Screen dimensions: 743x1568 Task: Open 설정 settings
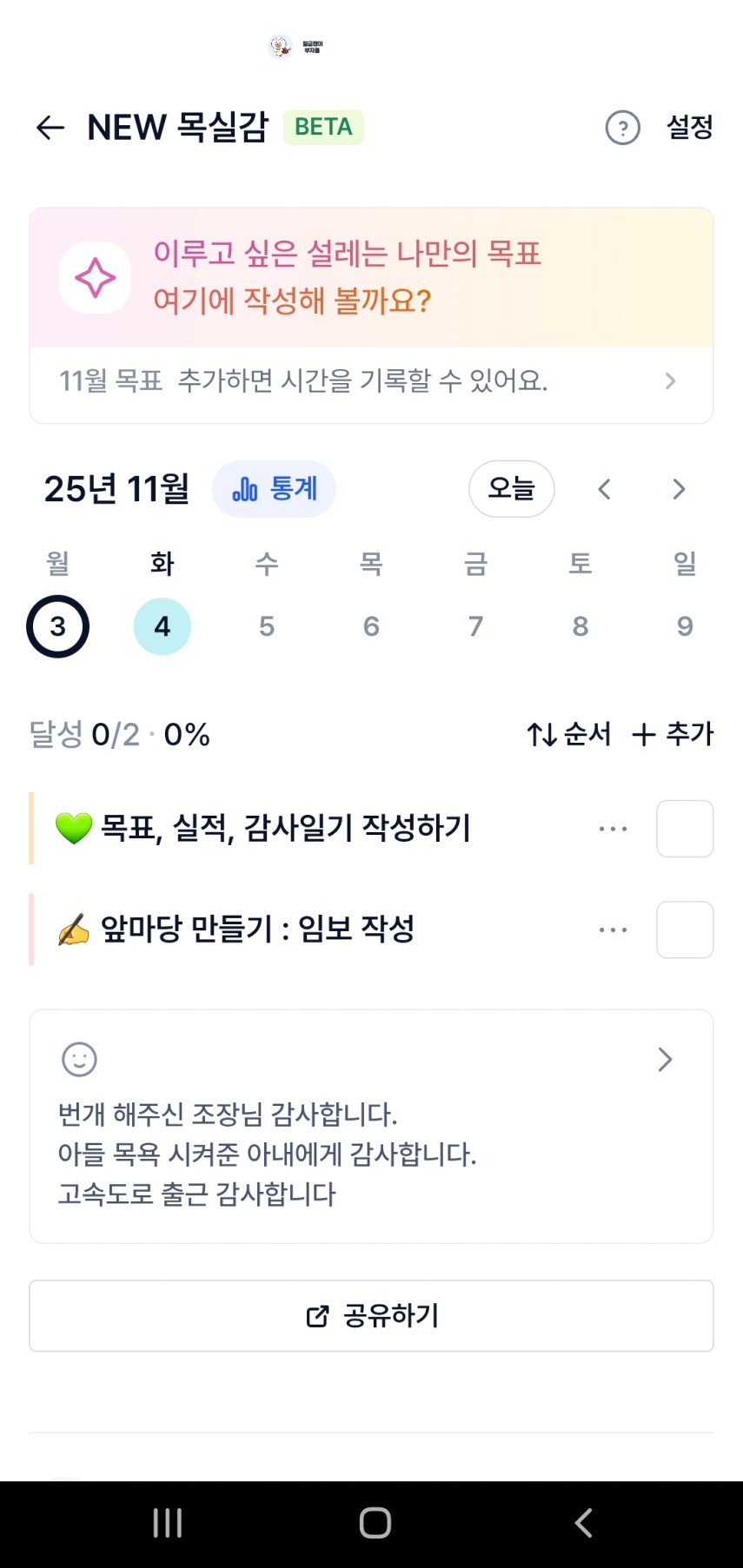689,128
